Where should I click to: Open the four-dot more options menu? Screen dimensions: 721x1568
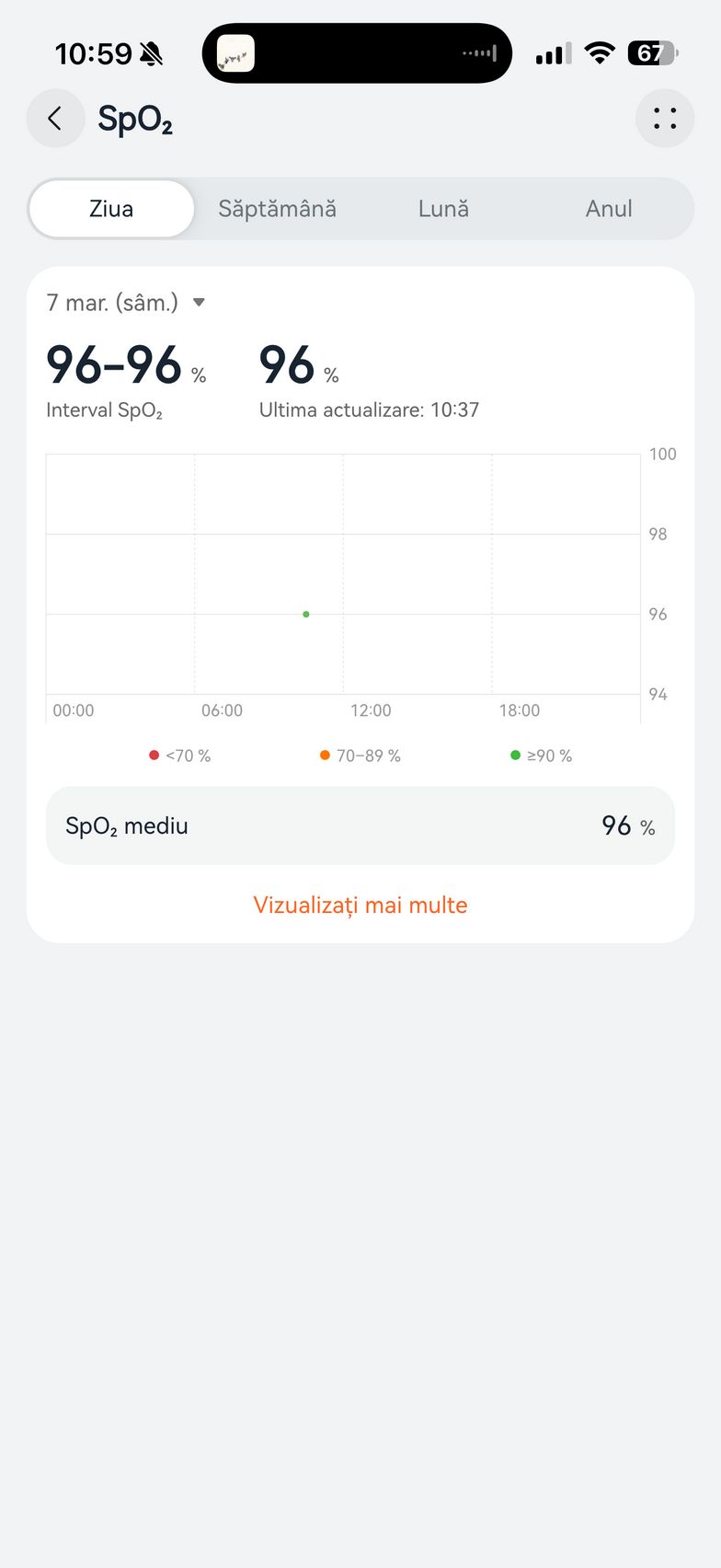coord(664,119)
